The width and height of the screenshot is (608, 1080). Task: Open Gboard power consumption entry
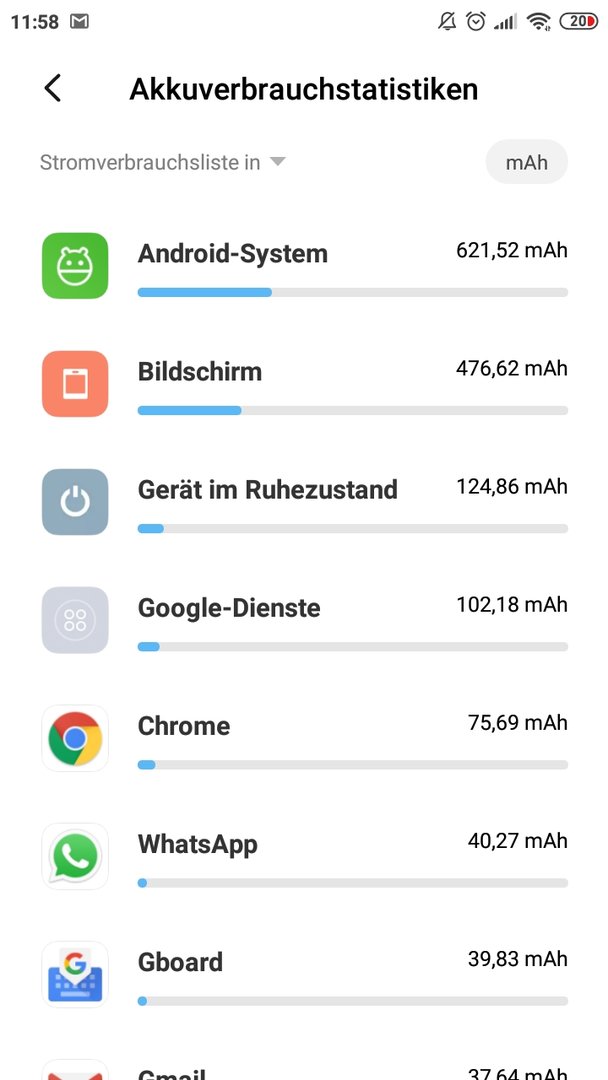304,975
